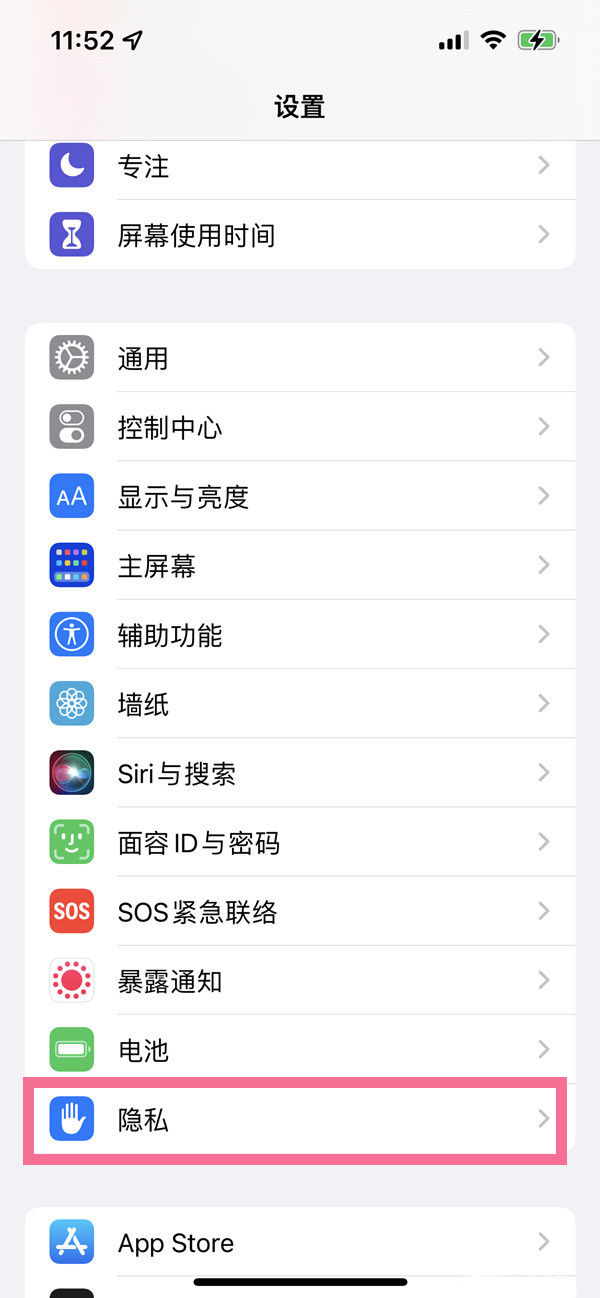Open App Store settings
The image size is (600, 1298).
(300, 1243)
